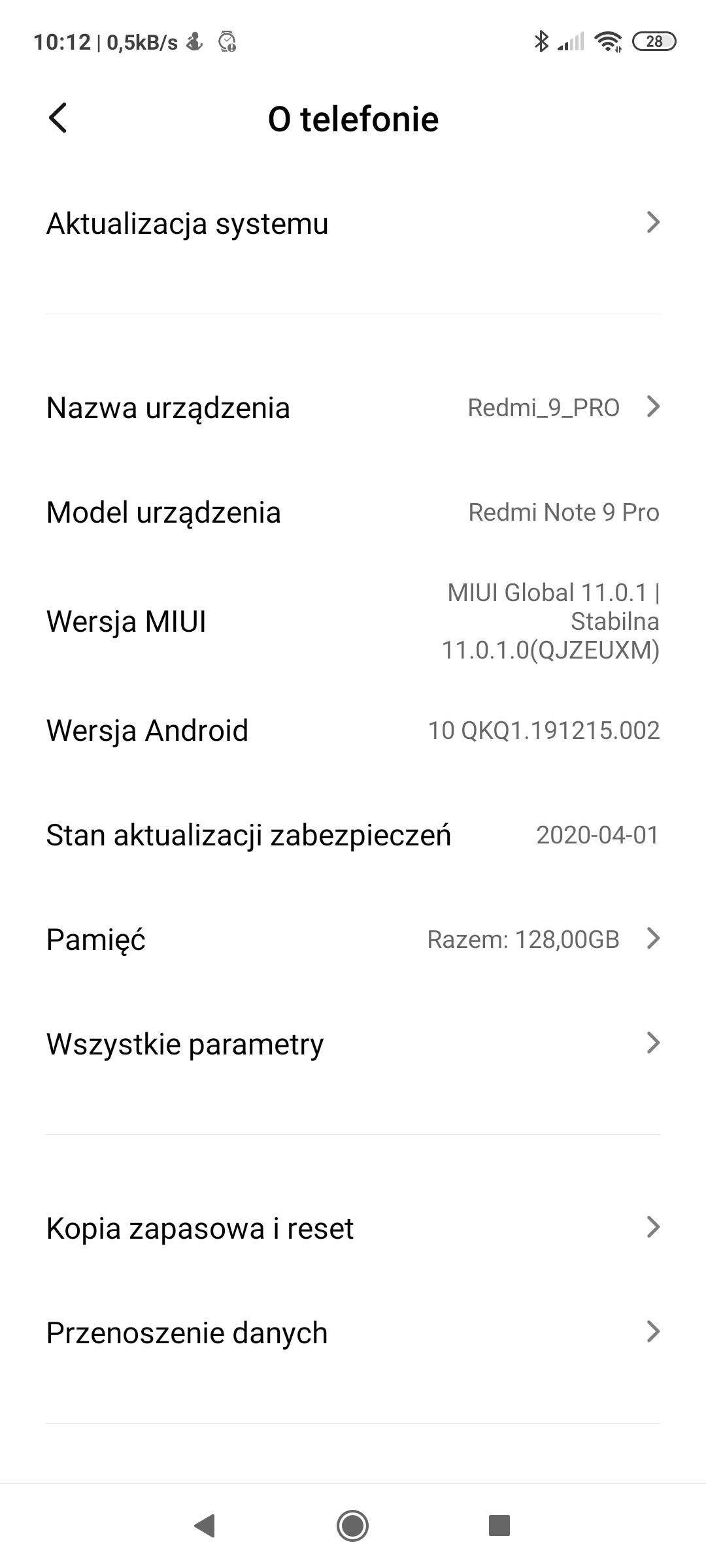Open Przenoszenie danych

(353, 1333)
